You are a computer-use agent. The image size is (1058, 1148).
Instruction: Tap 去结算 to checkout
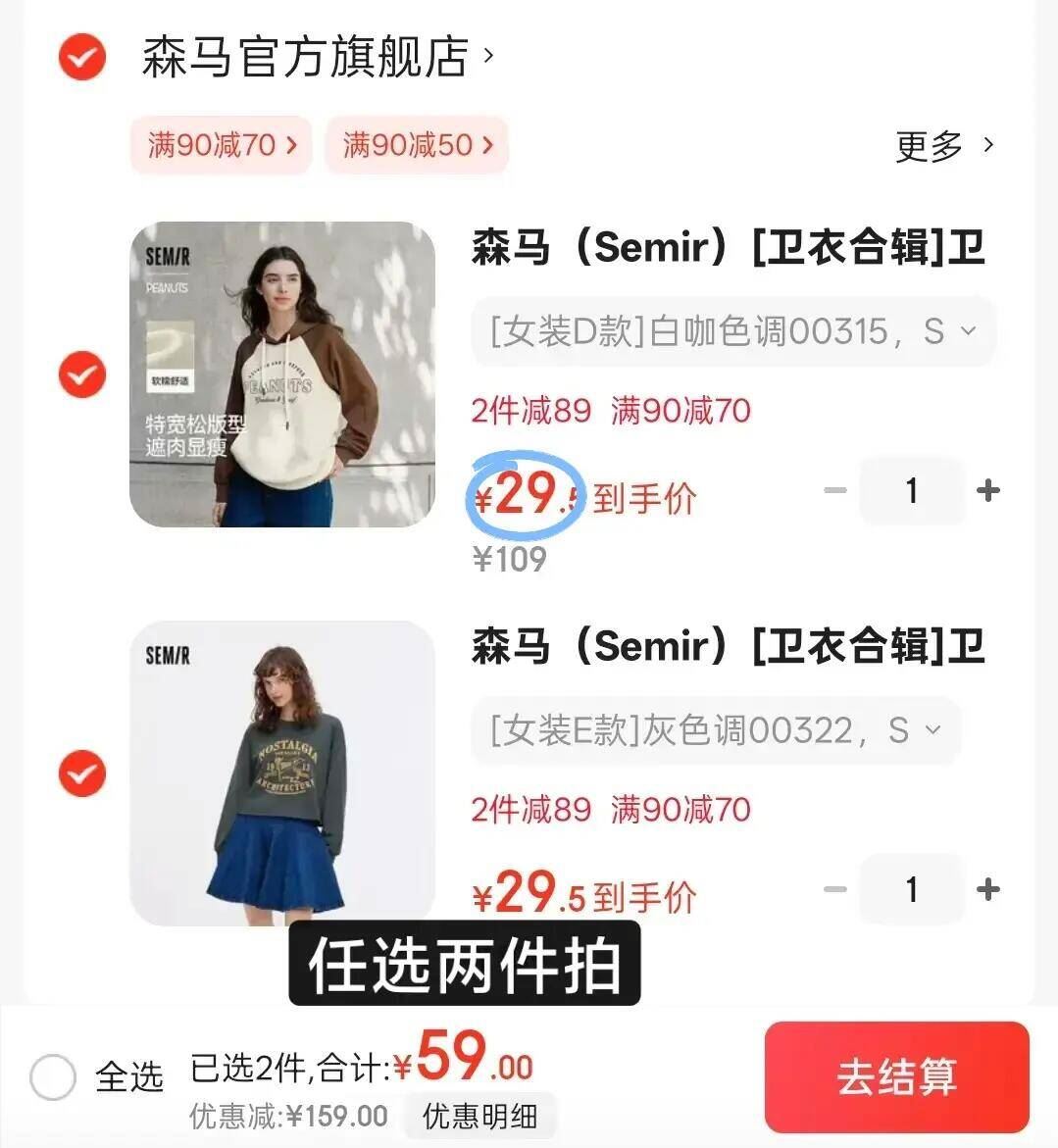point(895,1076)
